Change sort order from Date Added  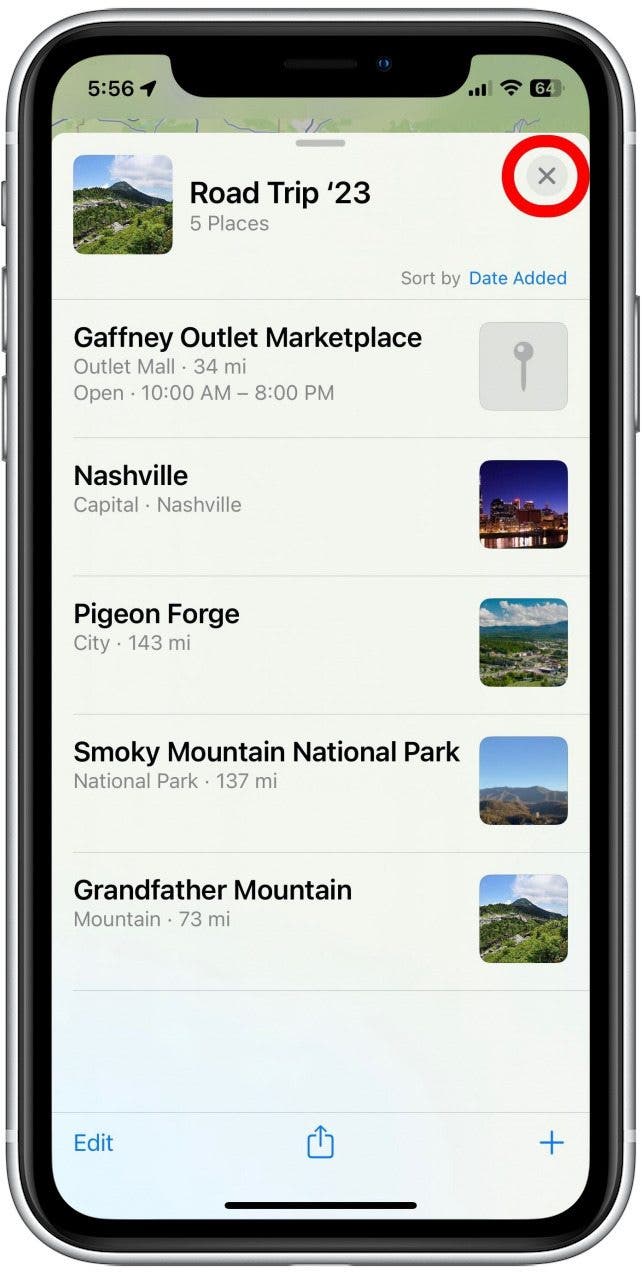[517, 278]
